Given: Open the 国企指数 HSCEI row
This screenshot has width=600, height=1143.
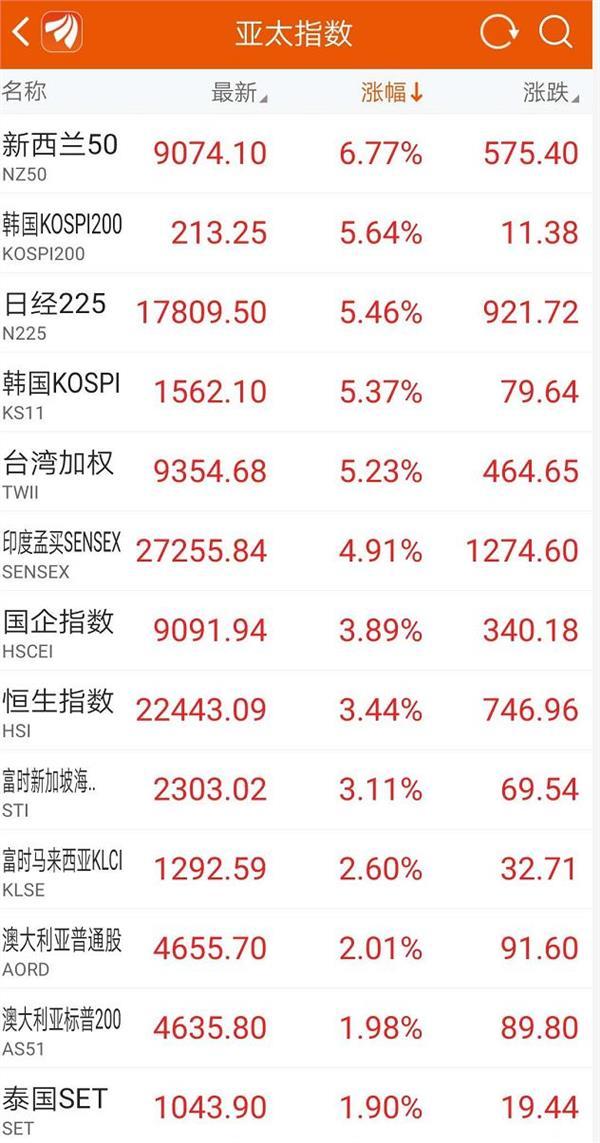Looking at the screenshot, I should 300,630.
